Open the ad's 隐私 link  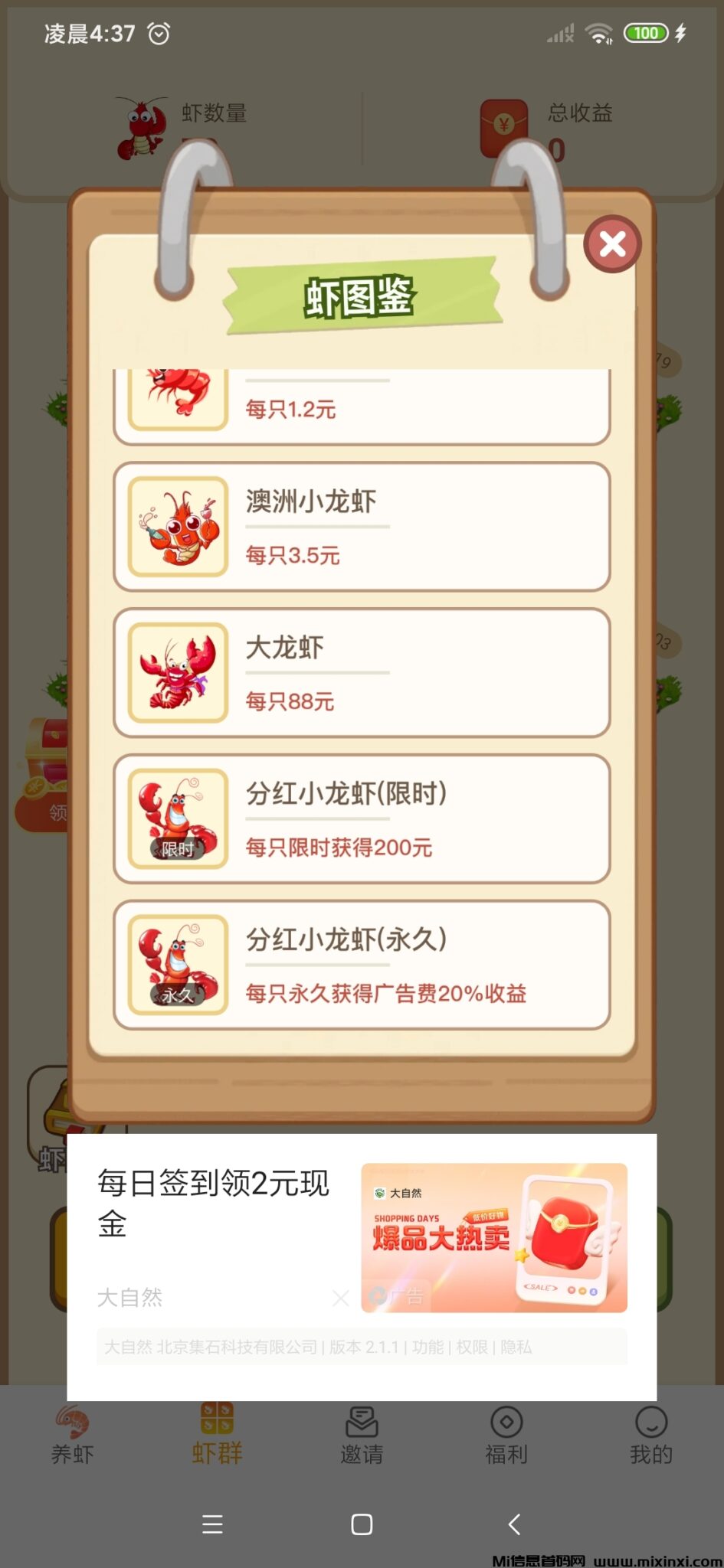(516, 1347)
